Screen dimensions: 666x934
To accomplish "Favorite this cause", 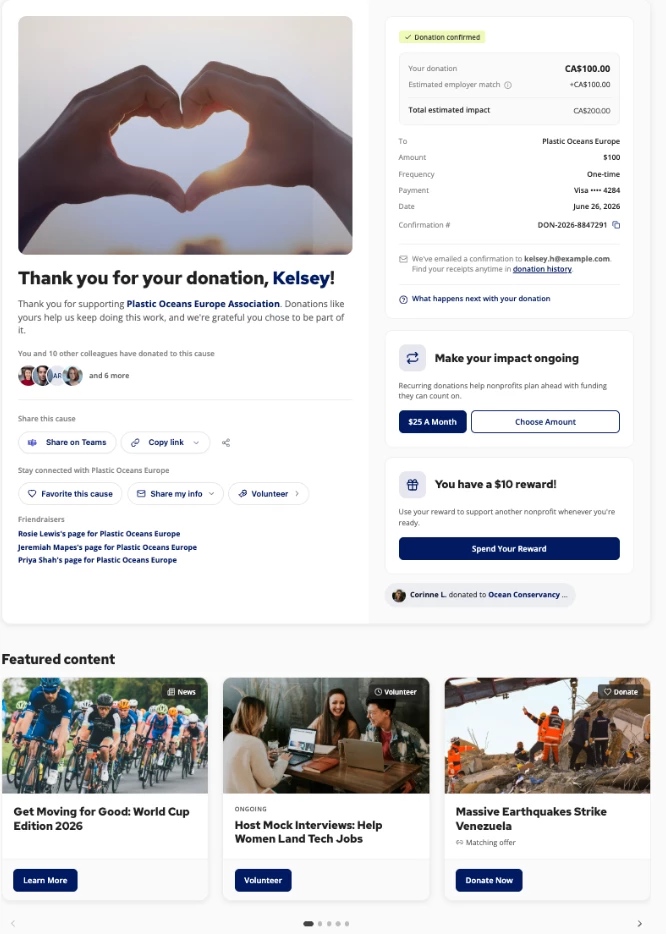I will [x=70, y=494].
